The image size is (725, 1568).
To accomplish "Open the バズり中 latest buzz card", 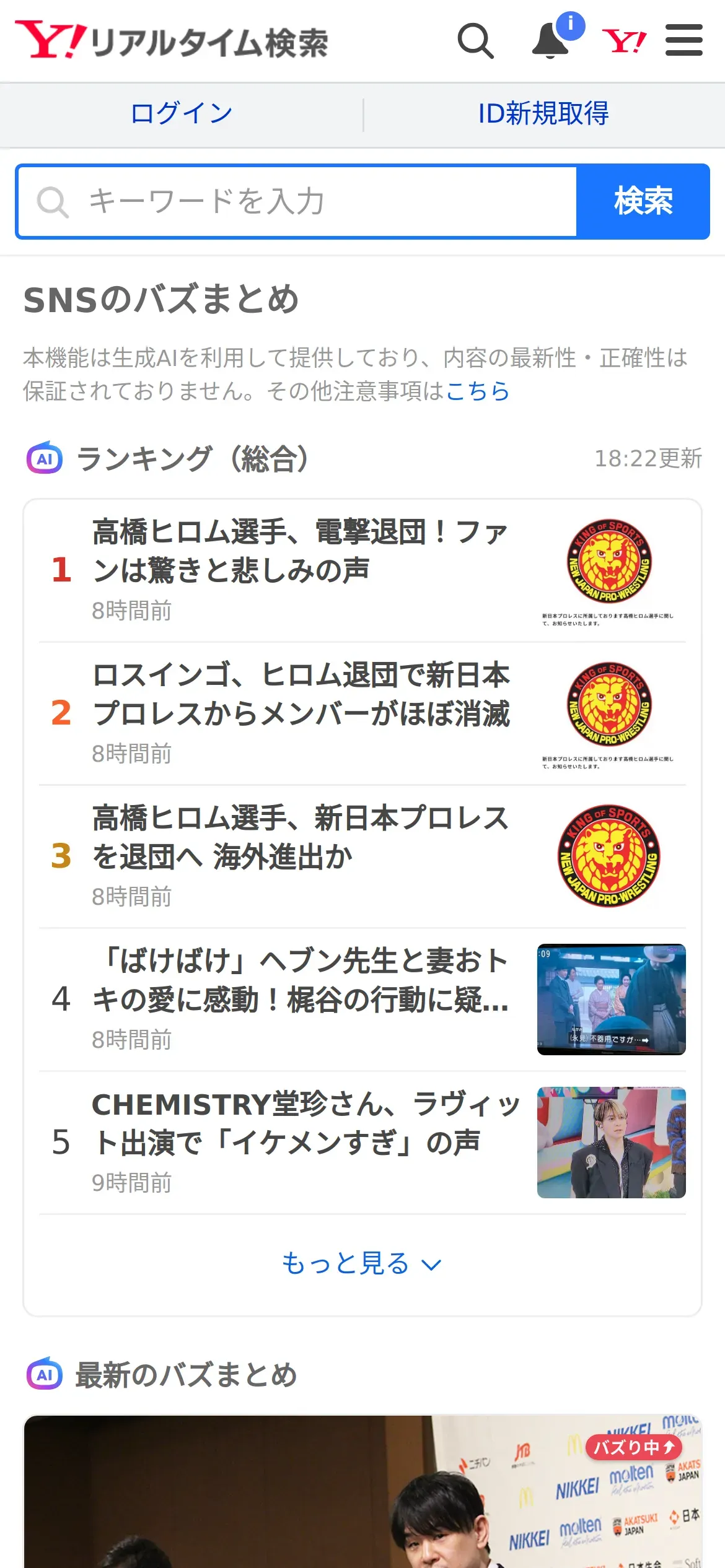I will [x=362, y=1492].
